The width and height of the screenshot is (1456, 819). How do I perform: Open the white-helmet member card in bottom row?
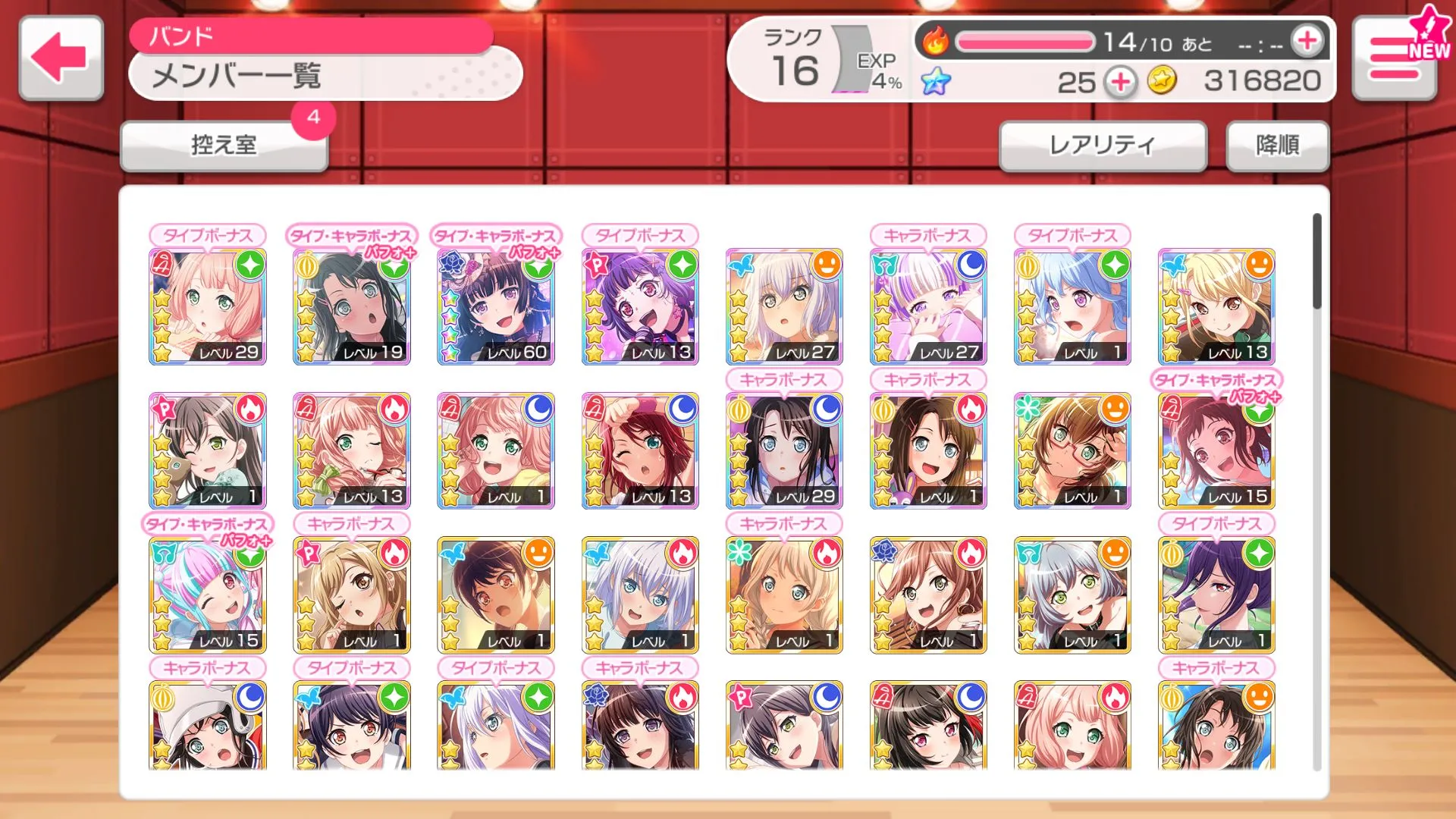(x=208, y=726)
